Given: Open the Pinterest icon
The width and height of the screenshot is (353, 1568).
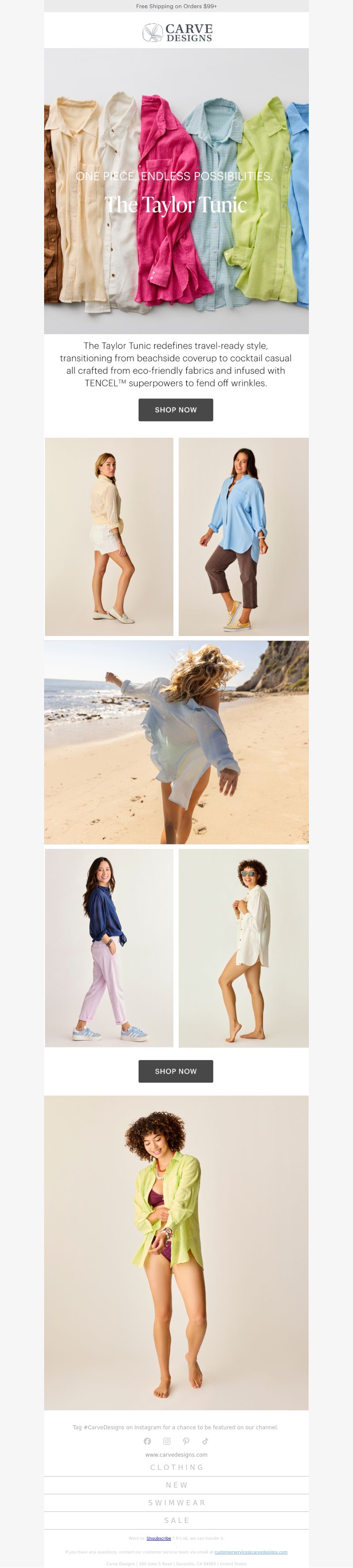Looking at the screenshot, I should (186, 1441).
